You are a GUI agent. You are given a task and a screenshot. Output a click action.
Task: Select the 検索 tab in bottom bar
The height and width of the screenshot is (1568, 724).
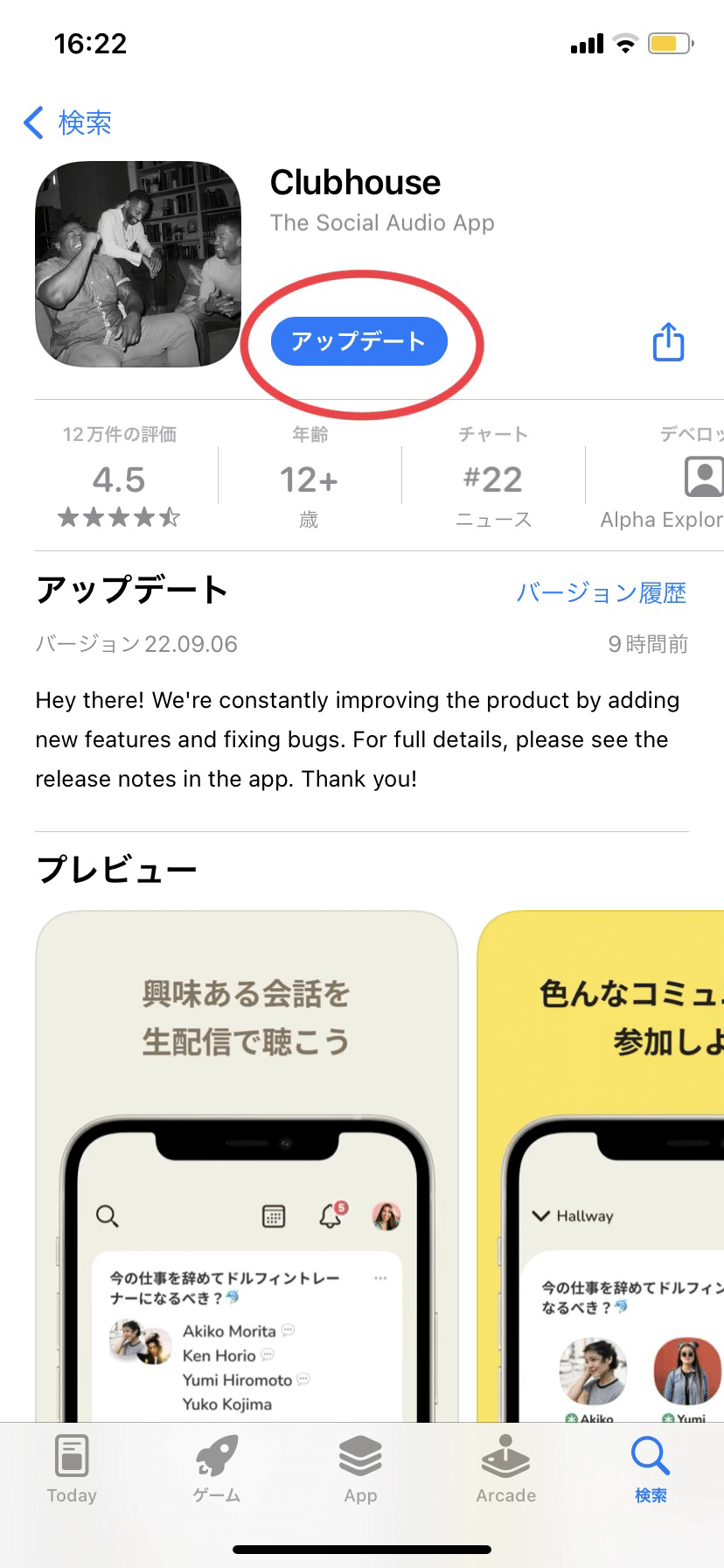click(x=651, y=1470)
